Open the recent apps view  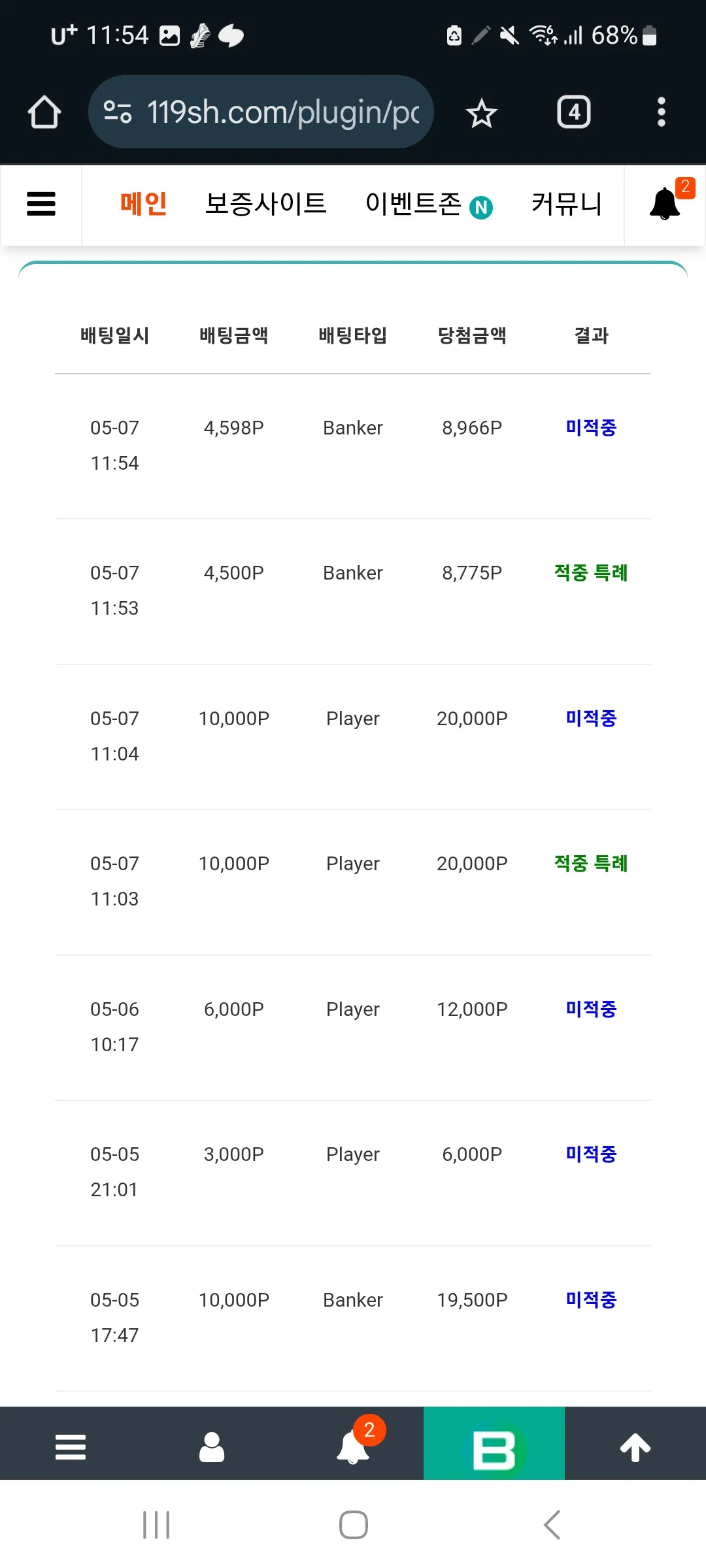156,1525
